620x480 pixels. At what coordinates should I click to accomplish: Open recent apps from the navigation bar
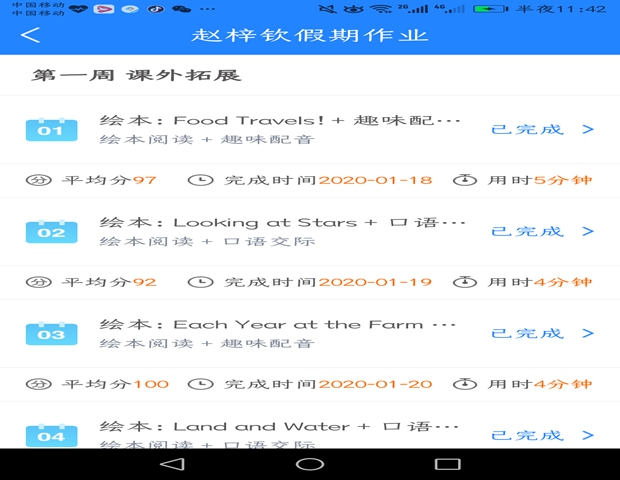[x=447, y=464]
